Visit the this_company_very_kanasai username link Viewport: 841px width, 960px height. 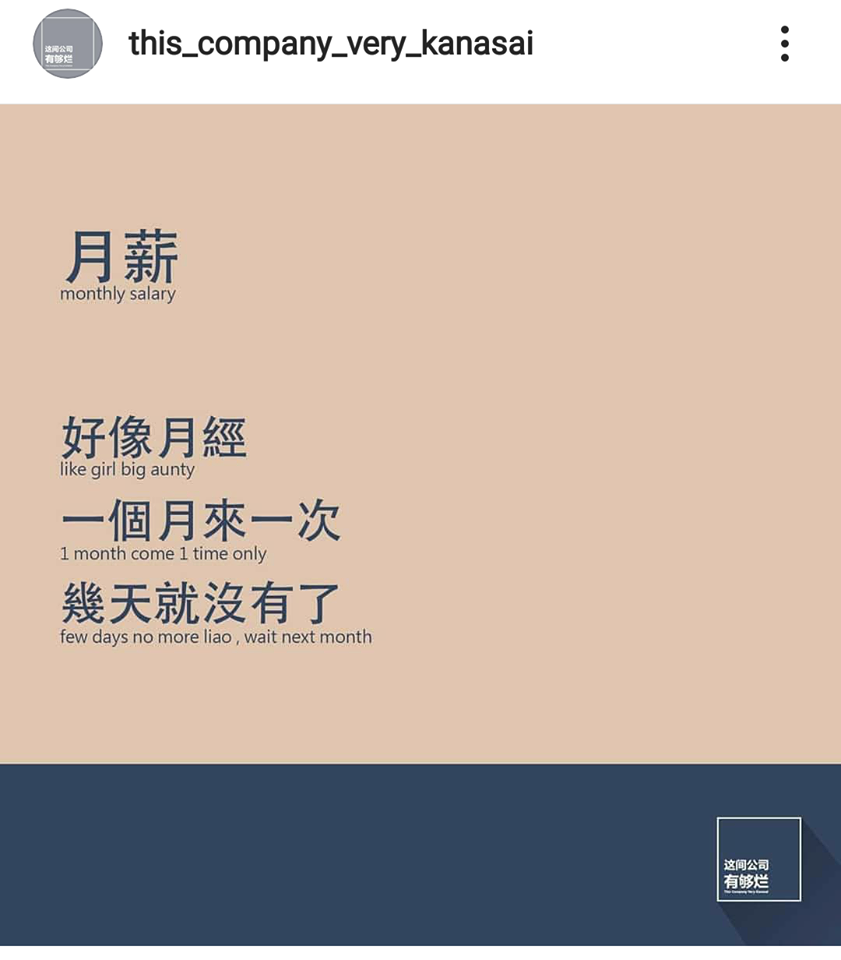[331, 44]
